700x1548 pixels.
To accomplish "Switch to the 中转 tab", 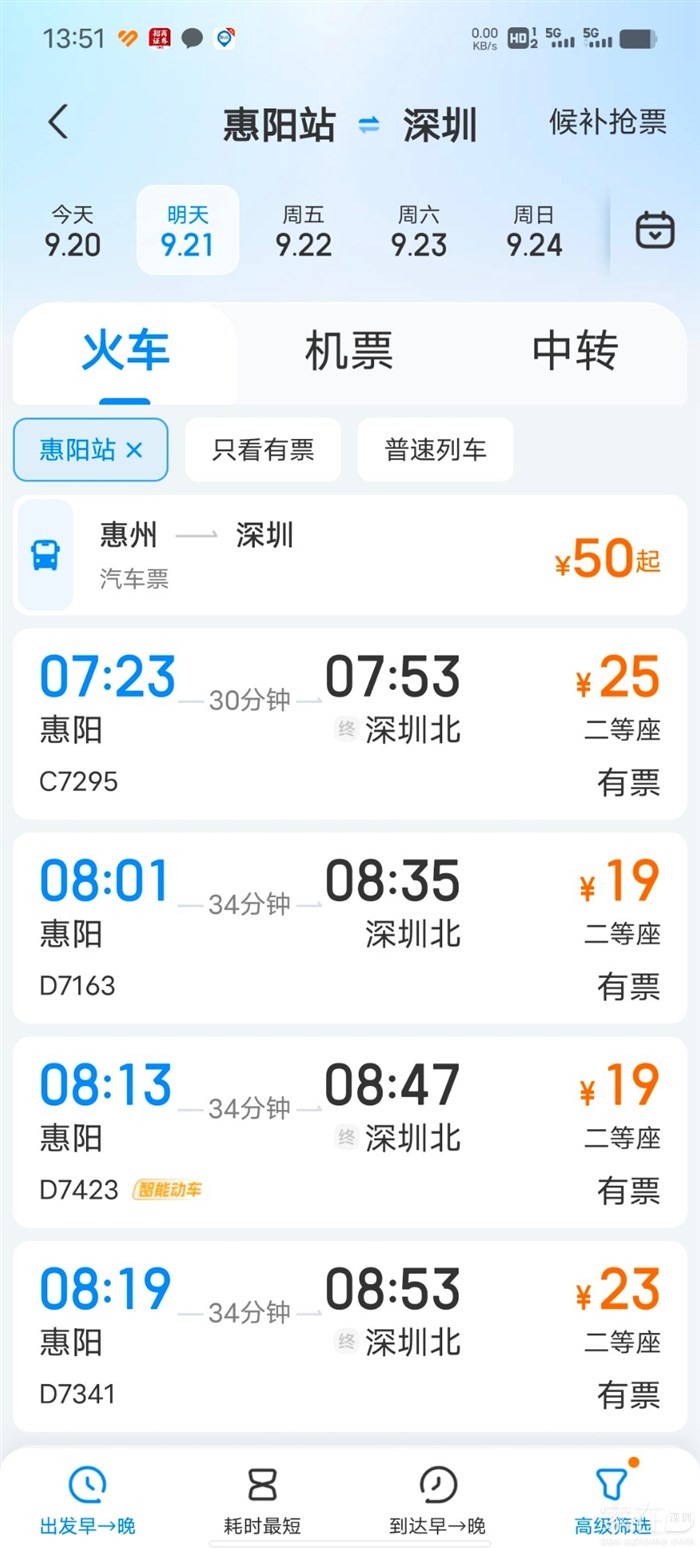I will [x=575, y=351].
